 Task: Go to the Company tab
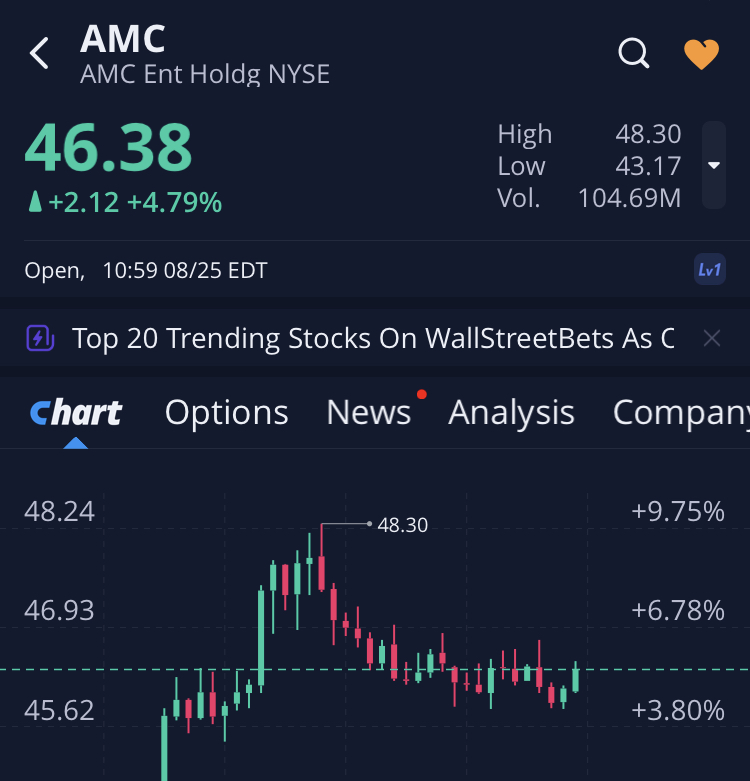click(680, 412)
